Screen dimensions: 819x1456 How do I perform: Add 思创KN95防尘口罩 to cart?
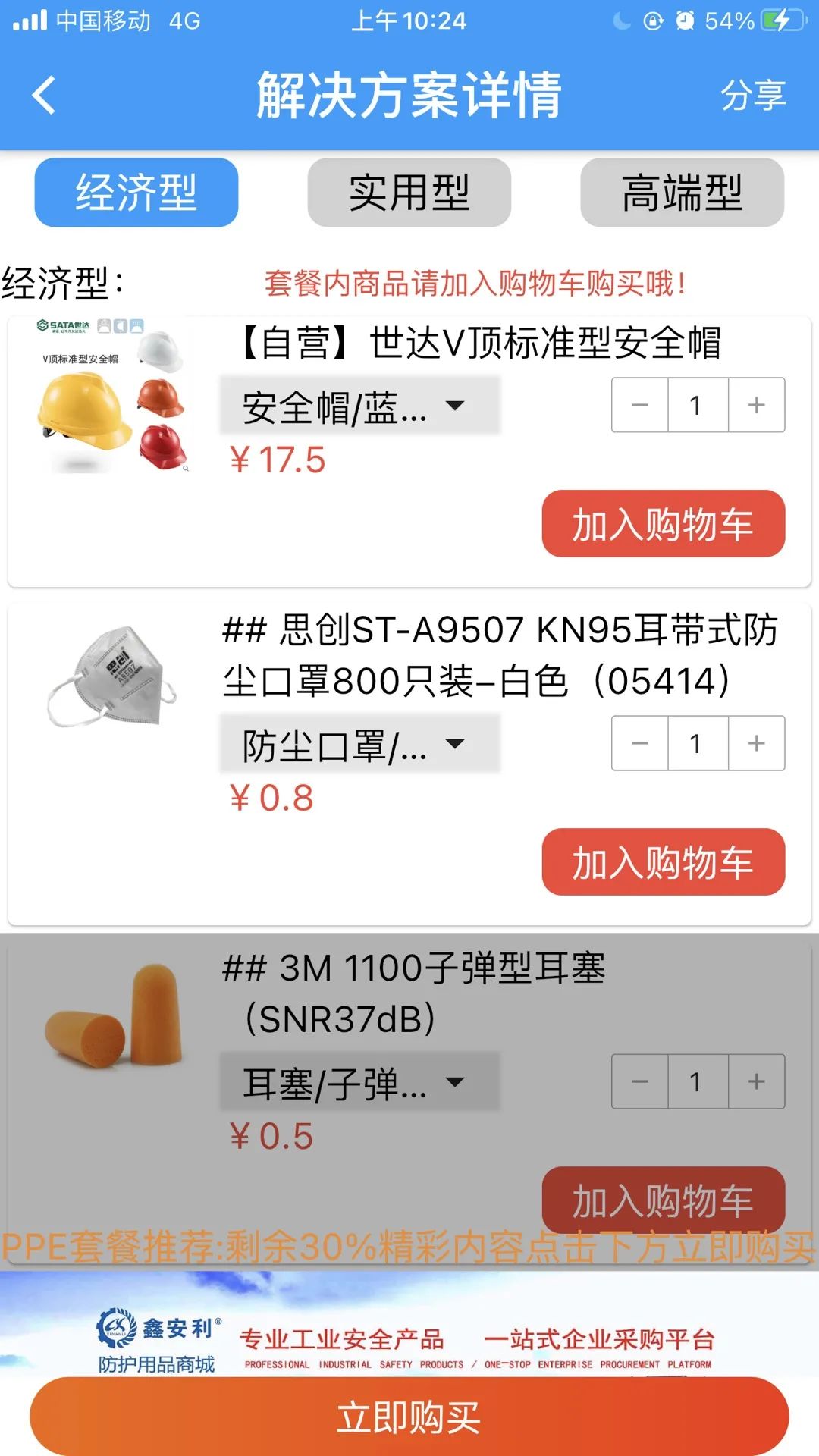(663, 862)
